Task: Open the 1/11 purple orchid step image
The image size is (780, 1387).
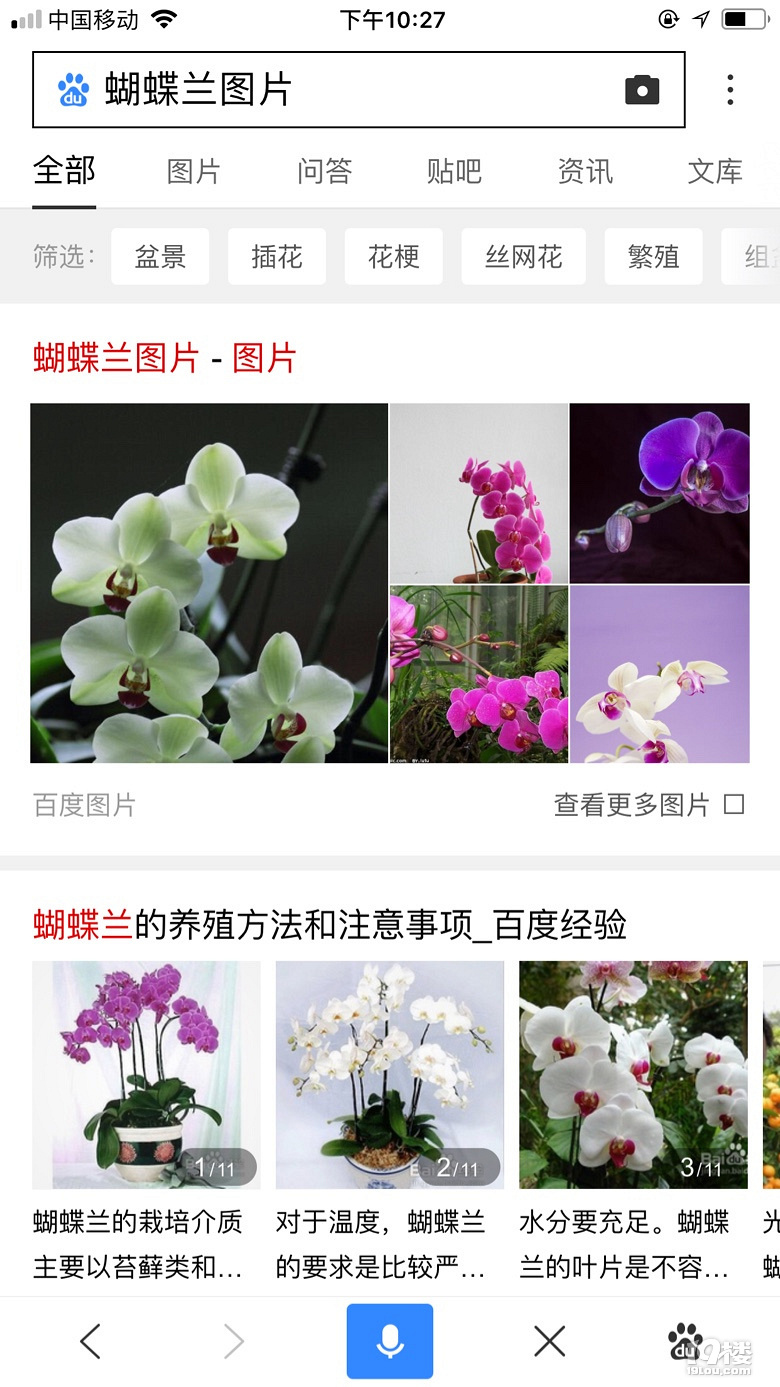Action: (146, 1075)
